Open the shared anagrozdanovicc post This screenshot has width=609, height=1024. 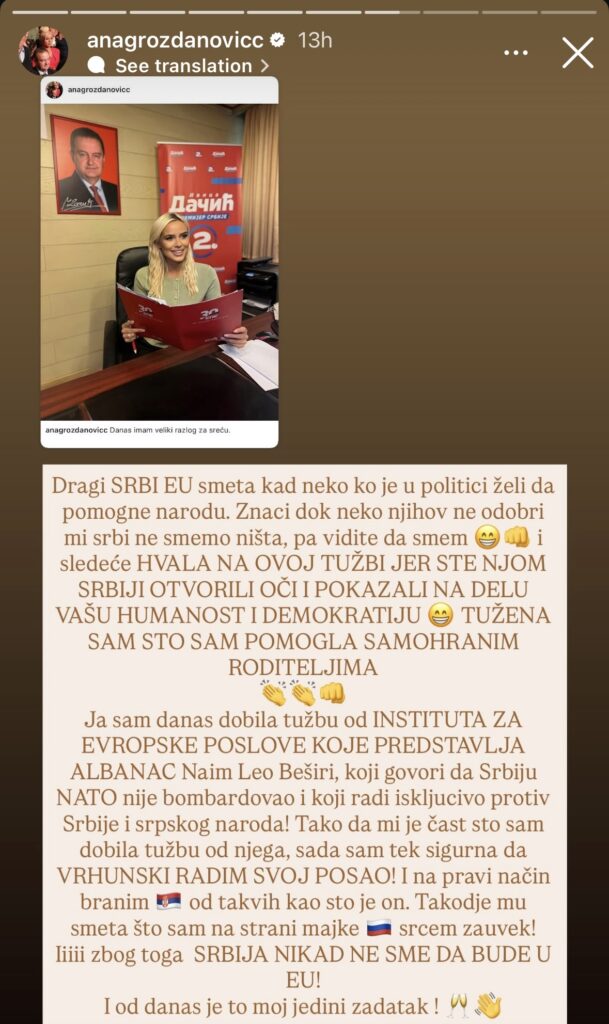(160, 260)
